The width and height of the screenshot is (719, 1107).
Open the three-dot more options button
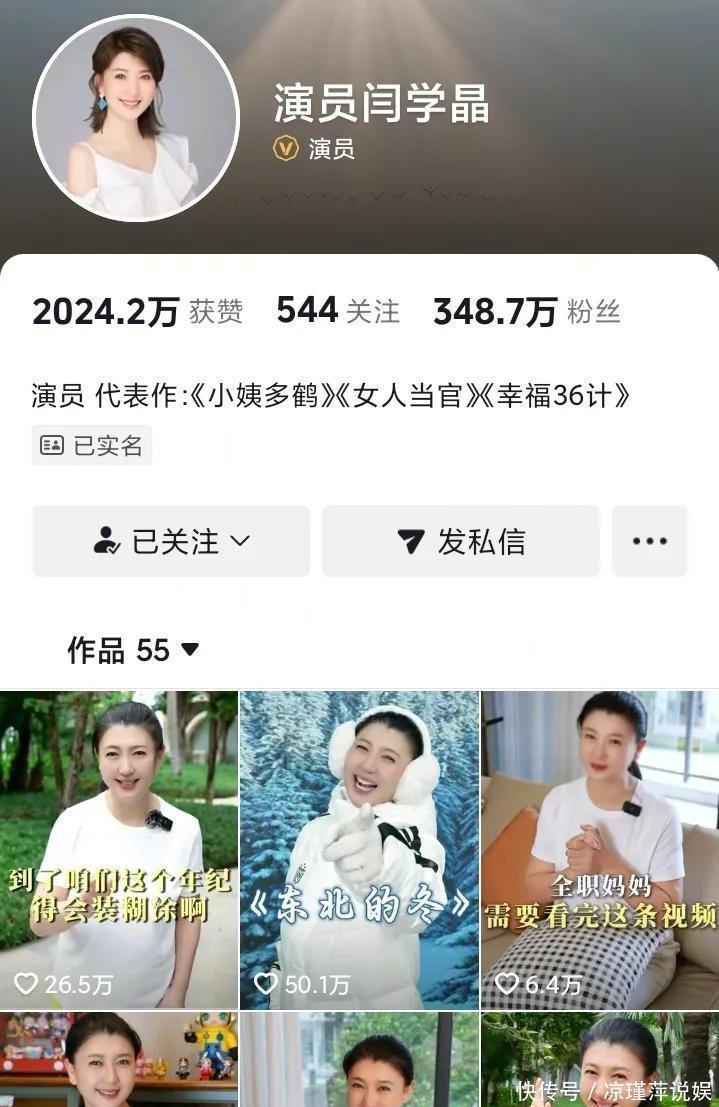650,541
